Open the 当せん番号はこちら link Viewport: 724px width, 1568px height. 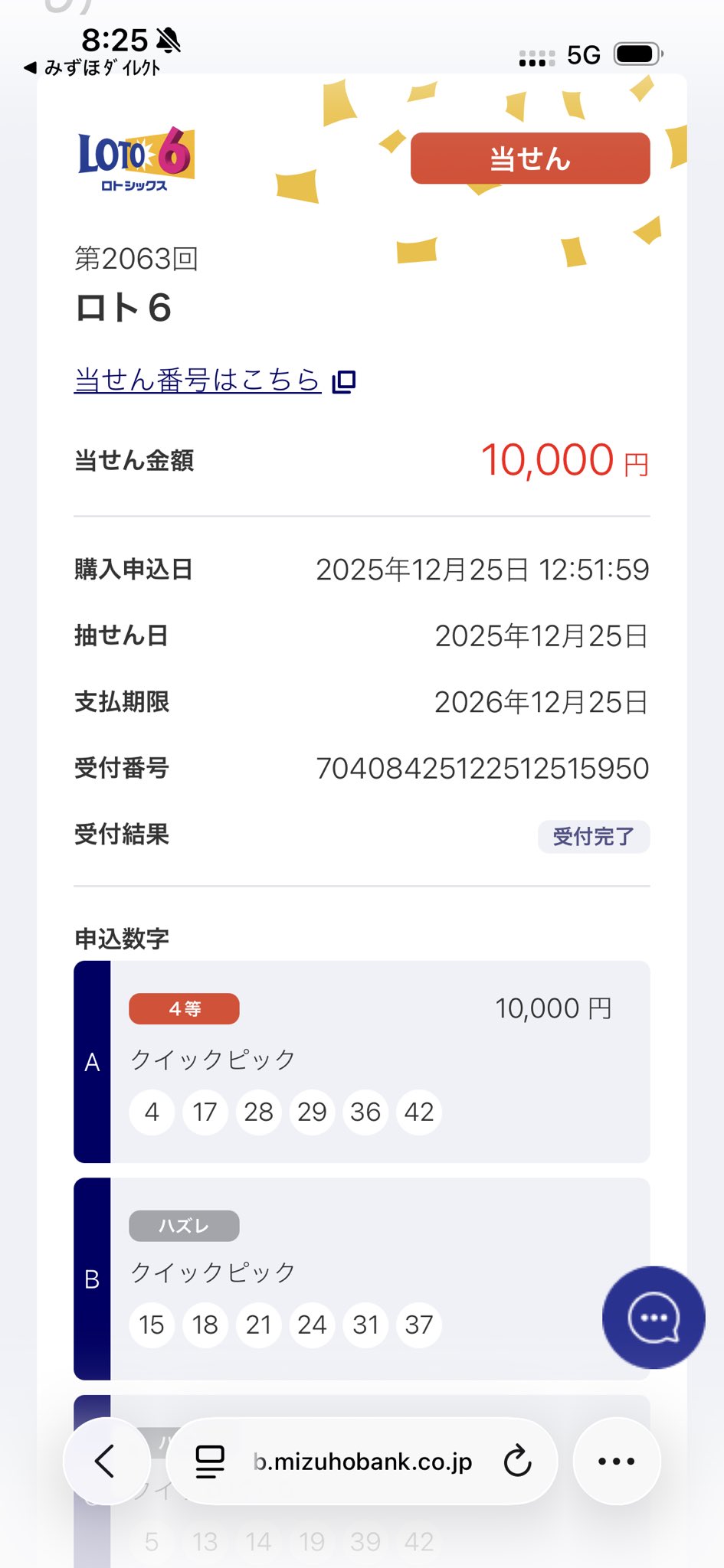coord(198,380)
